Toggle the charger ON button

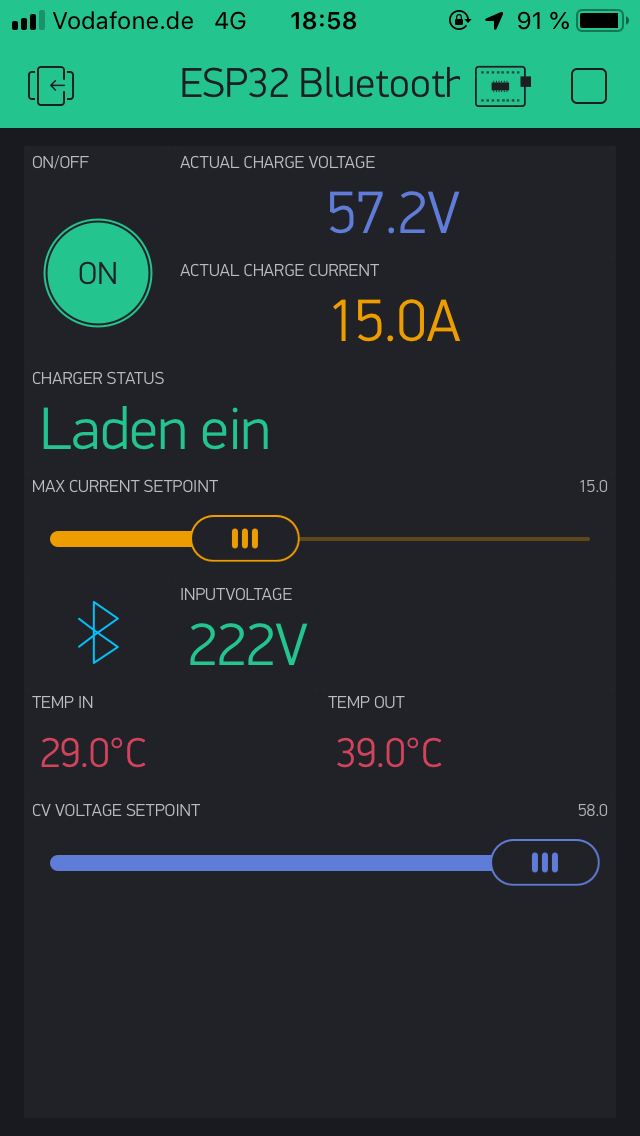pyautogui.click(x=98, y=273)
